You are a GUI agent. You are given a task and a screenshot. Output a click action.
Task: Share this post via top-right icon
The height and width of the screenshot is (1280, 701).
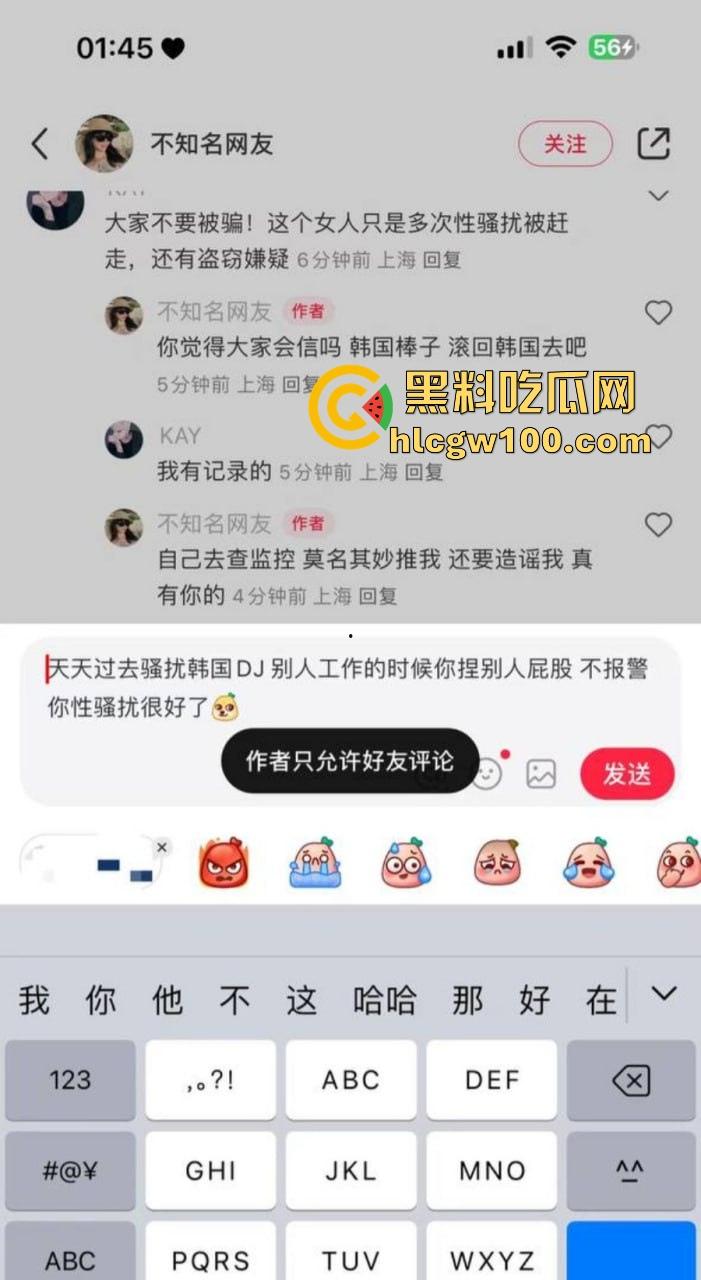pyautogui.click(x=654, y=144)
